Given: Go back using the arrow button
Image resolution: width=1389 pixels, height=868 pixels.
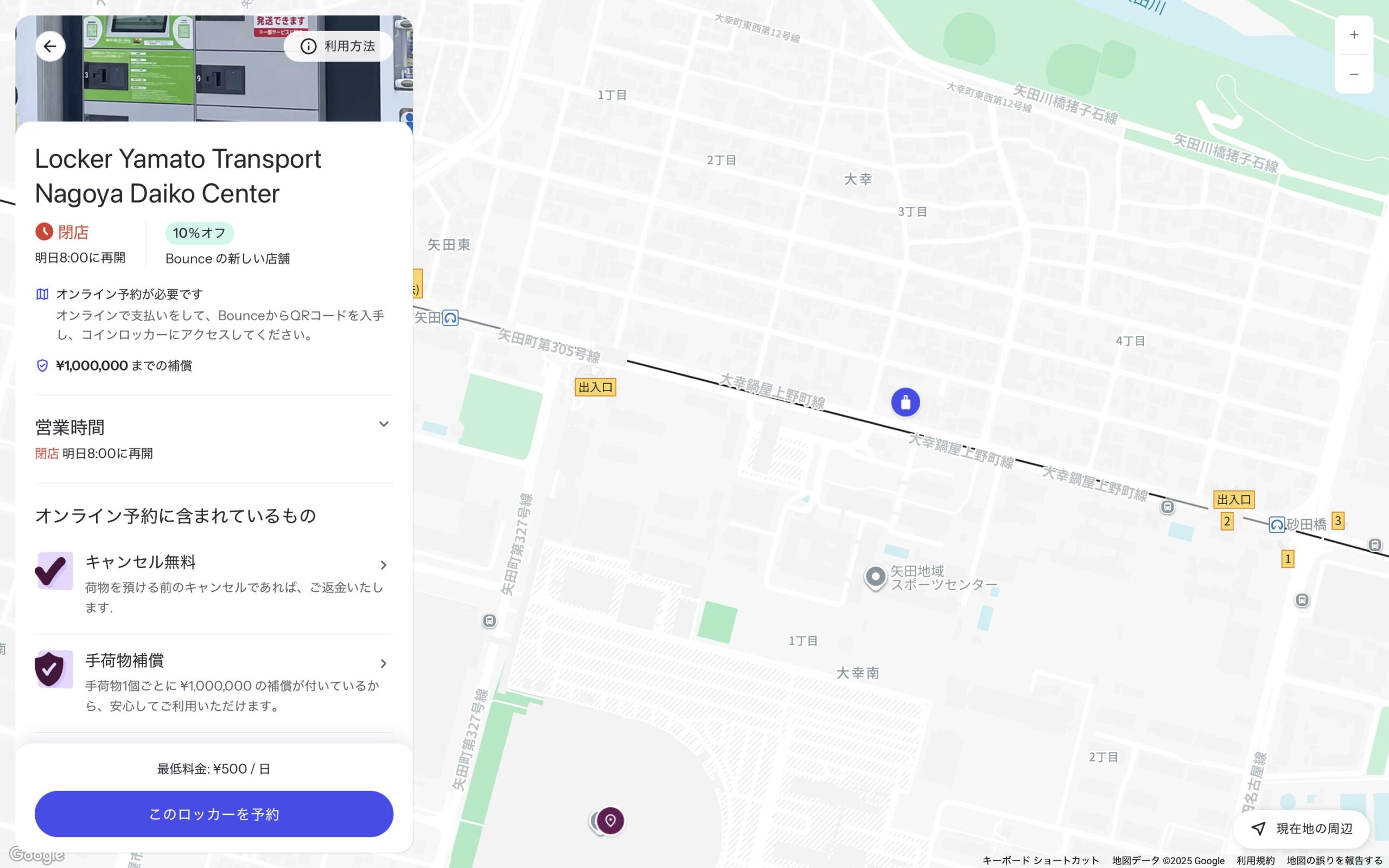Looking at the screenshot, I should pos(50,46).
